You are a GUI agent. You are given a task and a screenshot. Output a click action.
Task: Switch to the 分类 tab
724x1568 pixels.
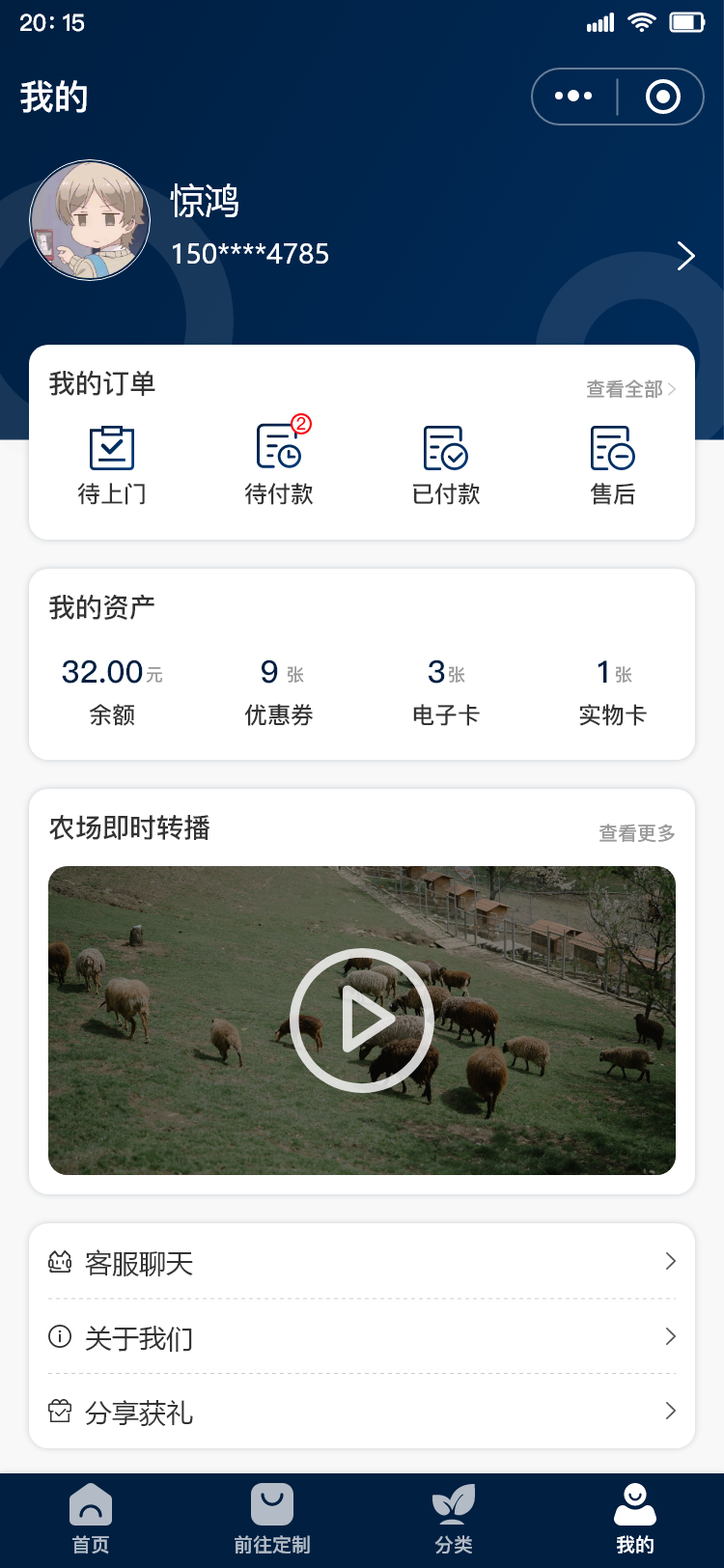coord(454,1518)
